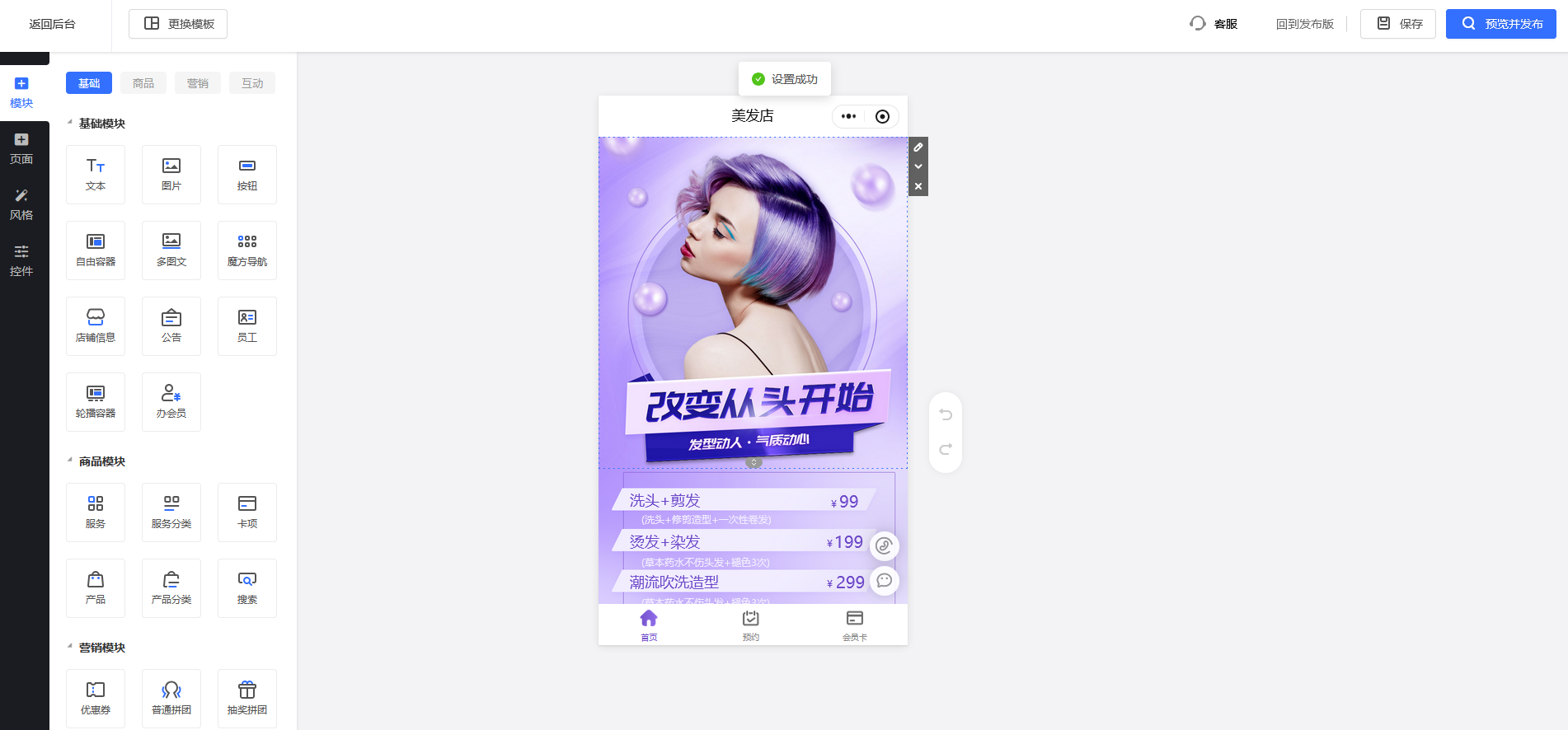The width and height of the screenshot is (1568, 730).
Task: Switch to the 营销 module tab
Action: 198,83
